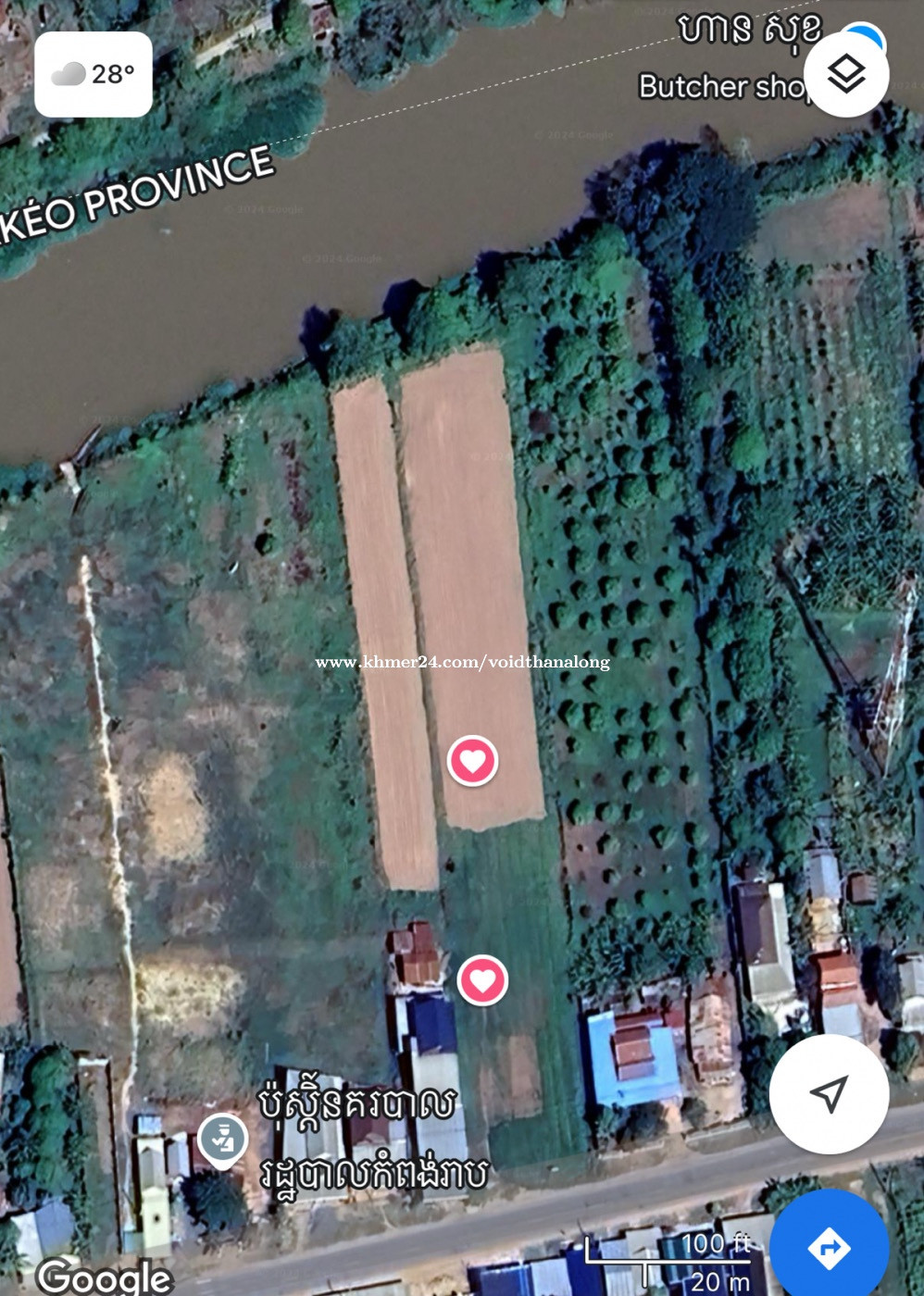924x1296 pixels.
Task: Open the map layers selector
Action: point(845,73)
